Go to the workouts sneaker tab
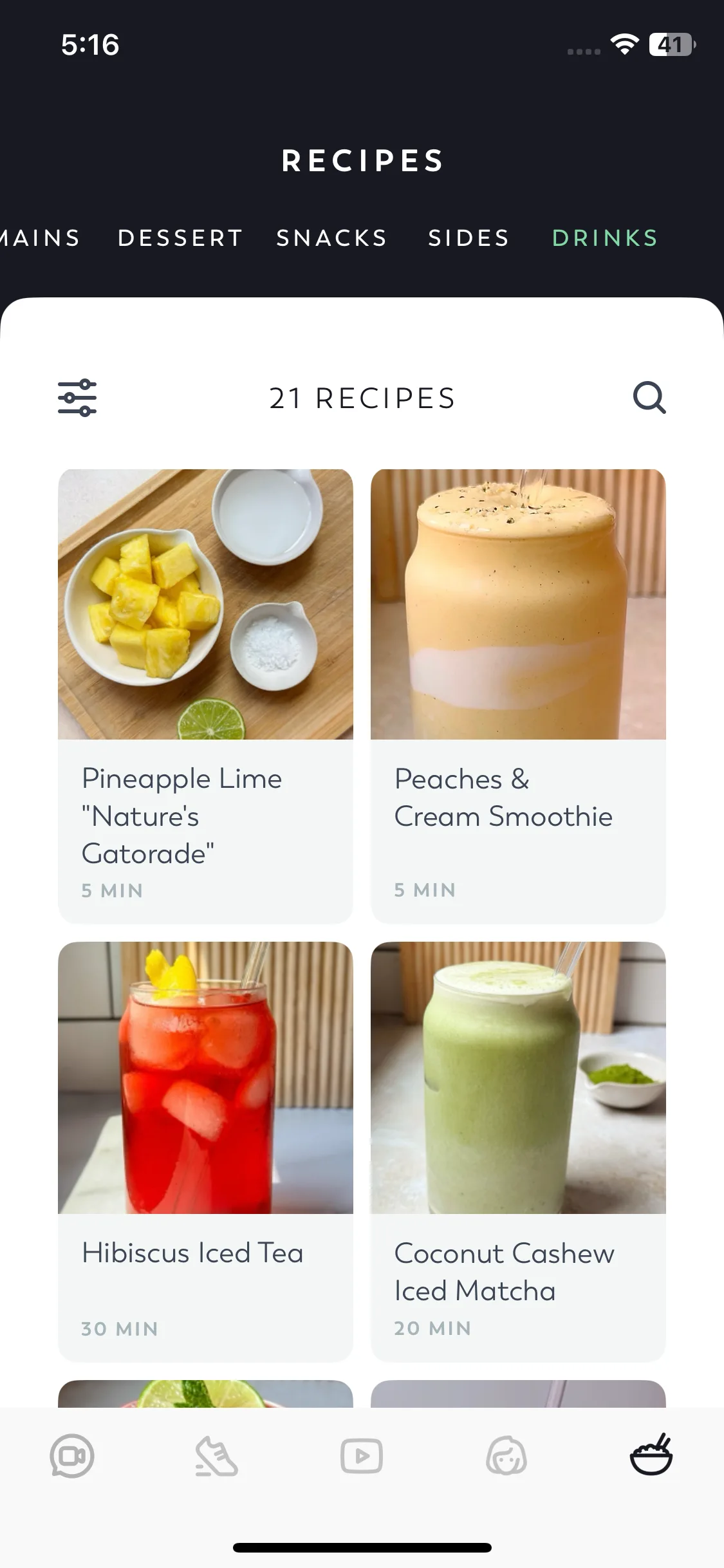Viewport: 724px width, 1568px height. 217,1456
